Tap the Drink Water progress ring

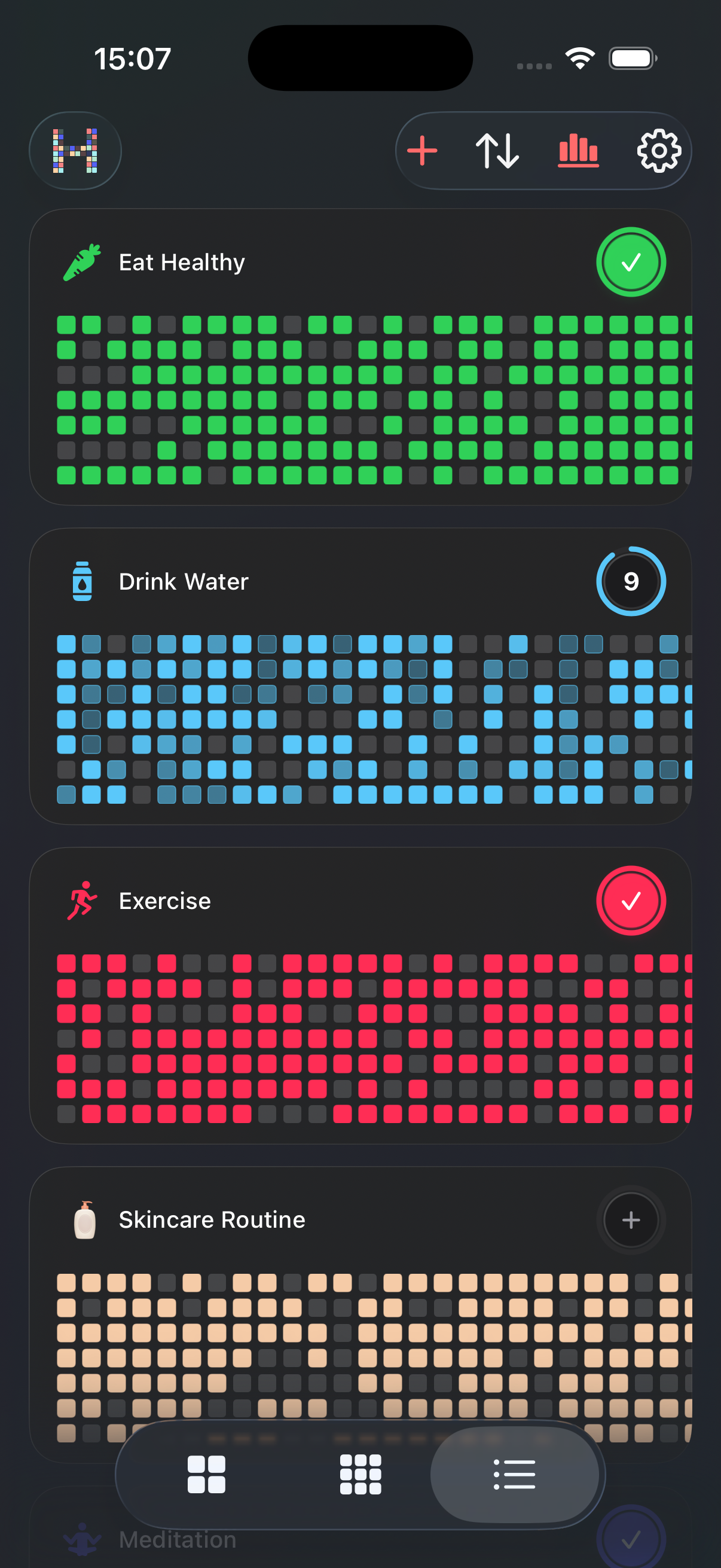631,581
